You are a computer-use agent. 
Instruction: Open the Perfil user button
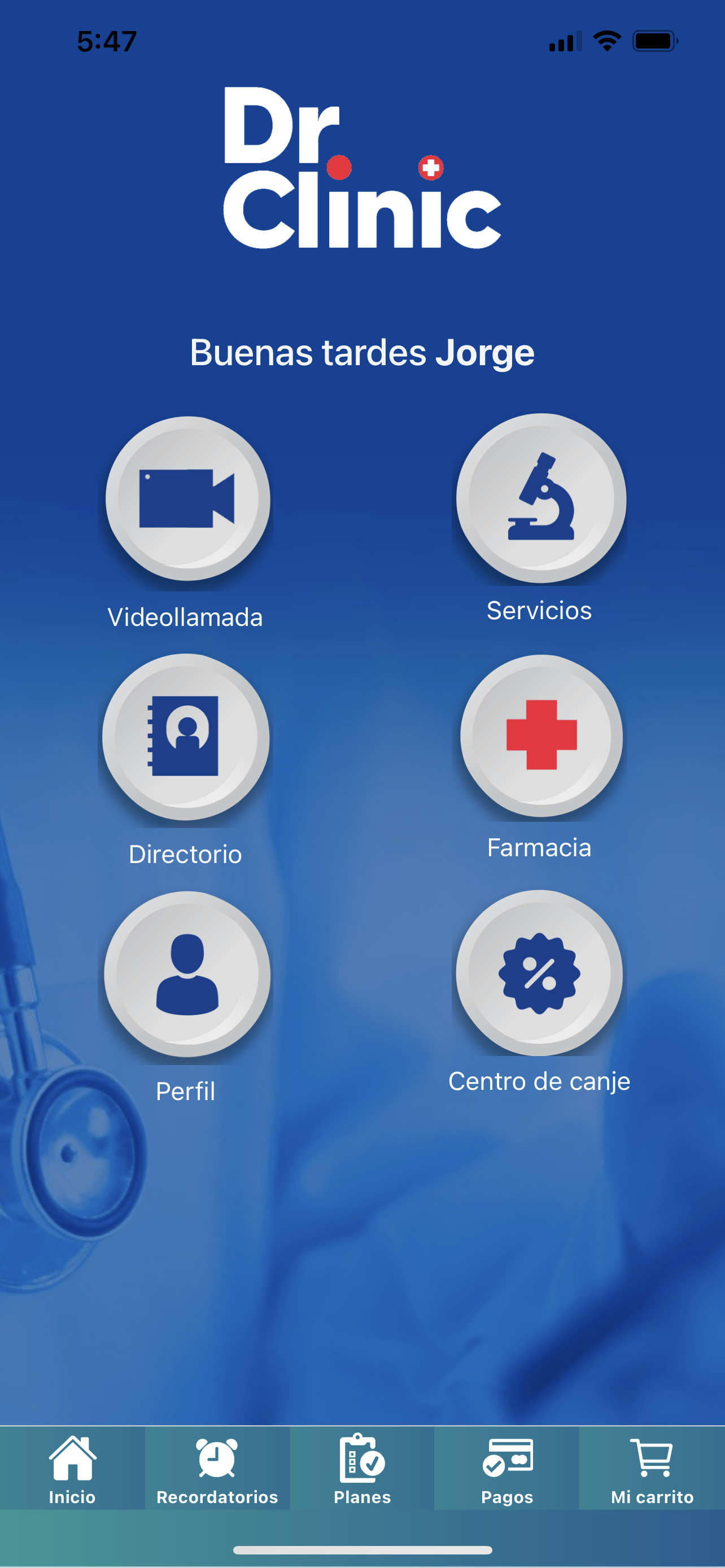pos(187,973)
